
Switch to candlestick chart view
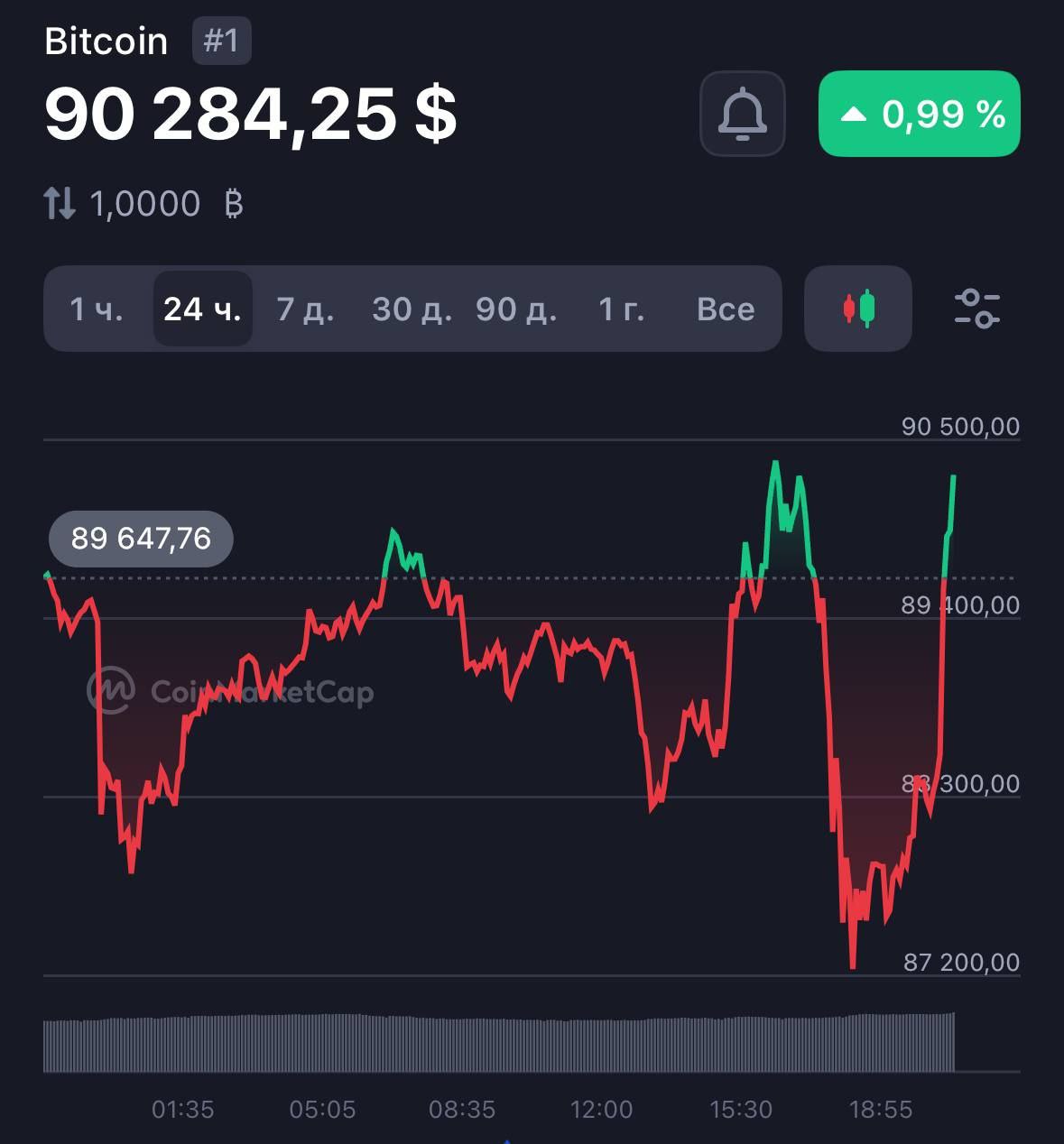pos(858,309)
